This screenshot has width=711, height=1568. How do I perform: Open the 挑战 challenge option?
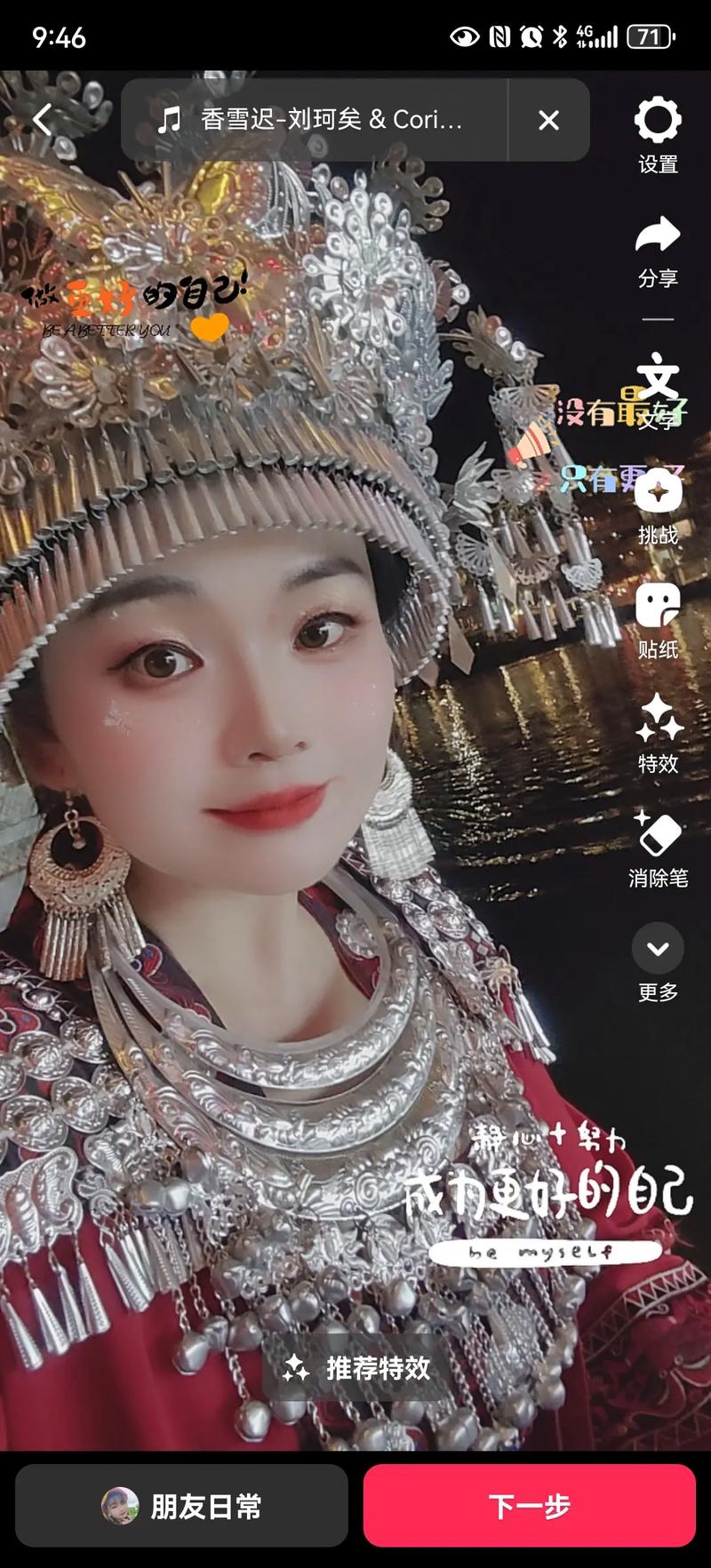click(x=658, y=506)
